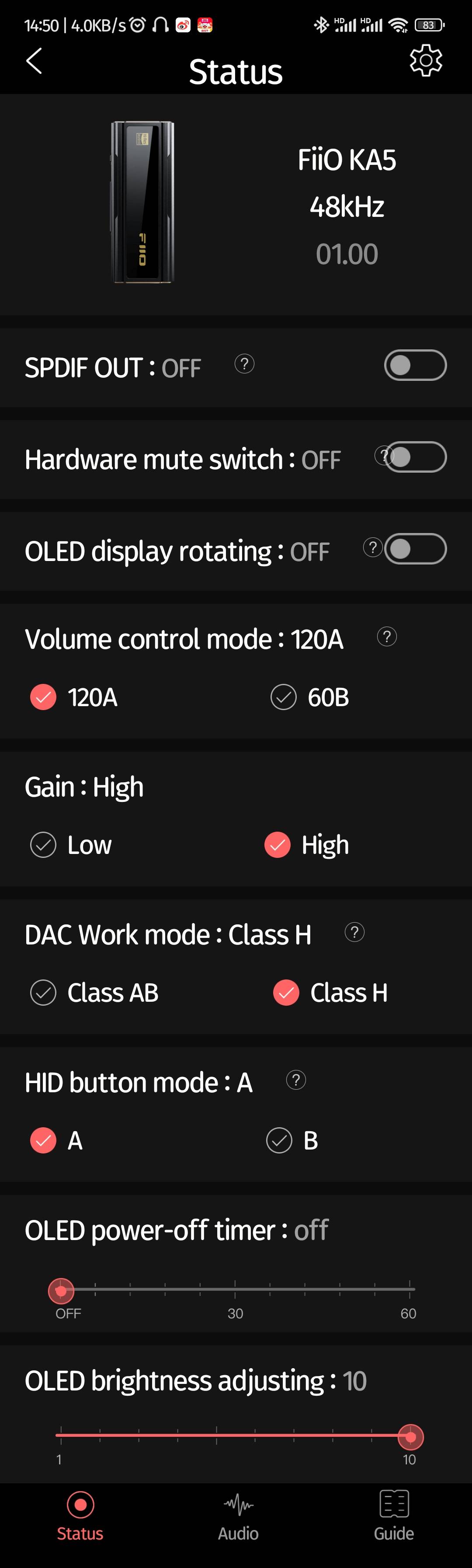
Task: Switch to the Audio tab
Action: 238,1516
